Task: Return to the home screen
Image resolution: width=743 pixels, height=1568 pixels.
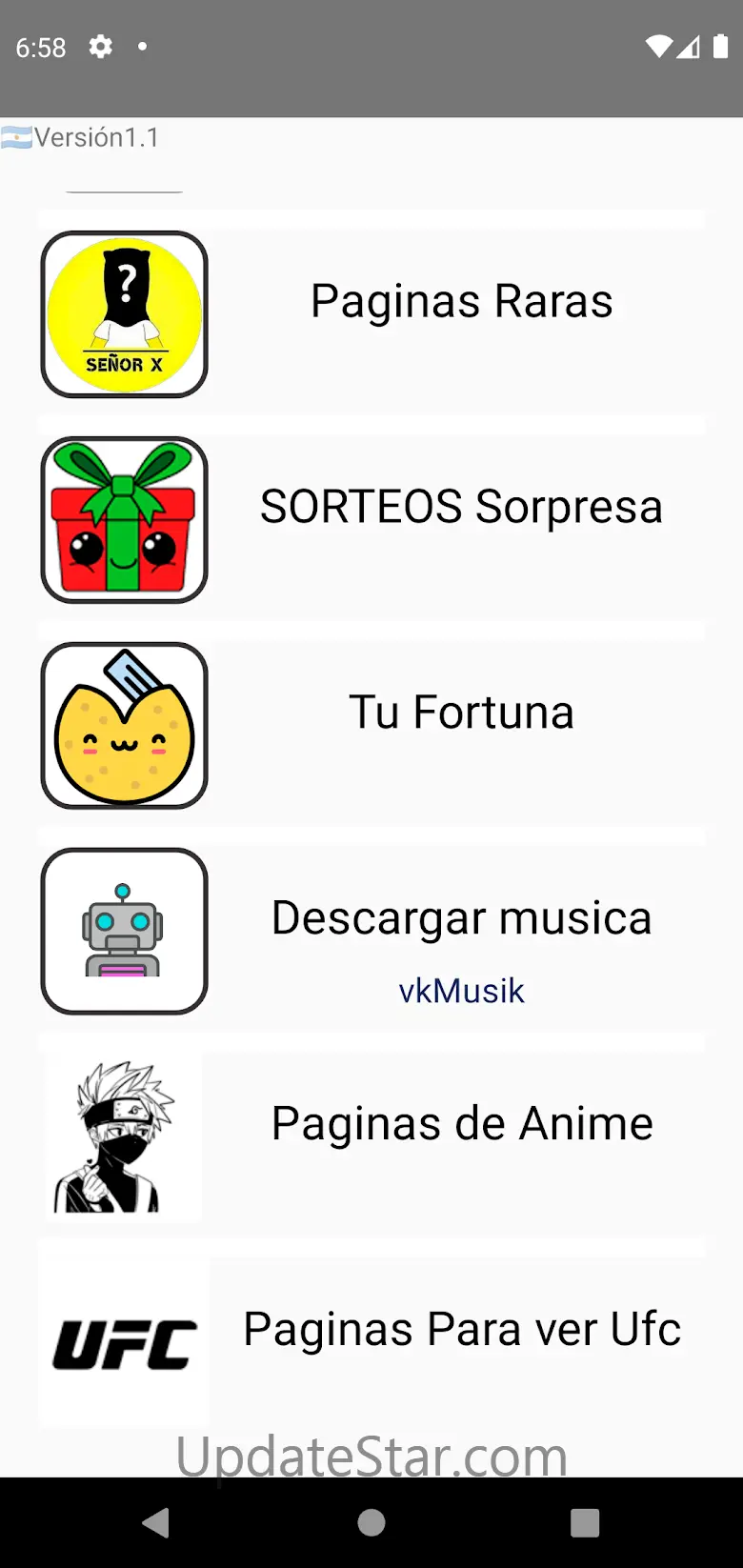Action: (371, 1522)
